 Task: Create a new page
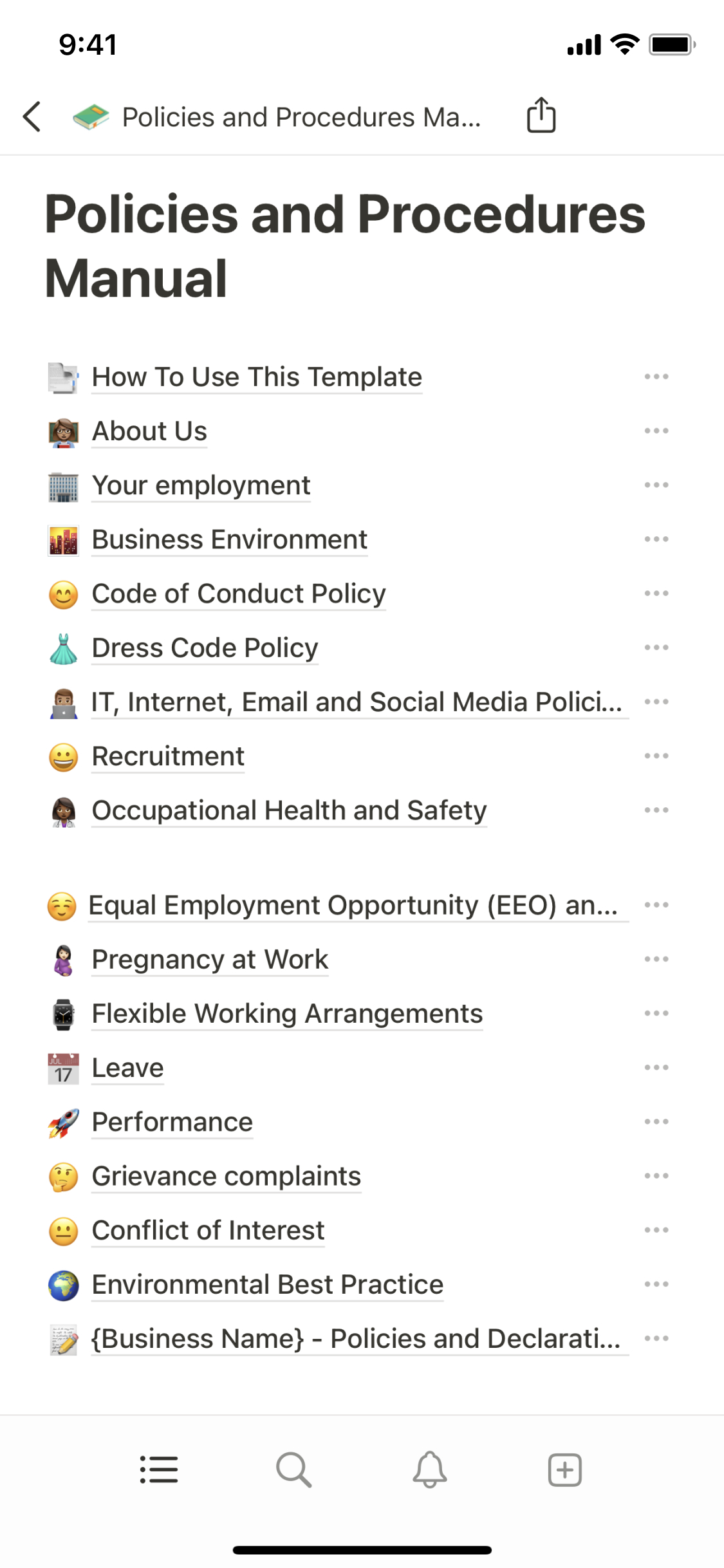click(564, 1470)
